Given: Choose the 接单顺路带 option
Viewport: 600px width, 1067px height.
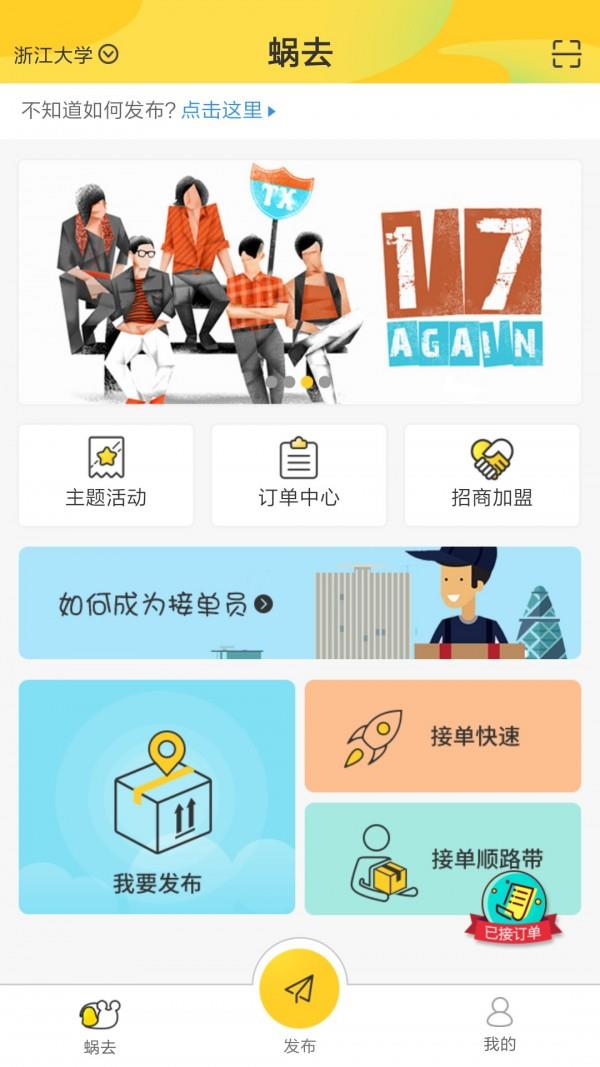Looking at the screenshot, I should click(443, 859).
